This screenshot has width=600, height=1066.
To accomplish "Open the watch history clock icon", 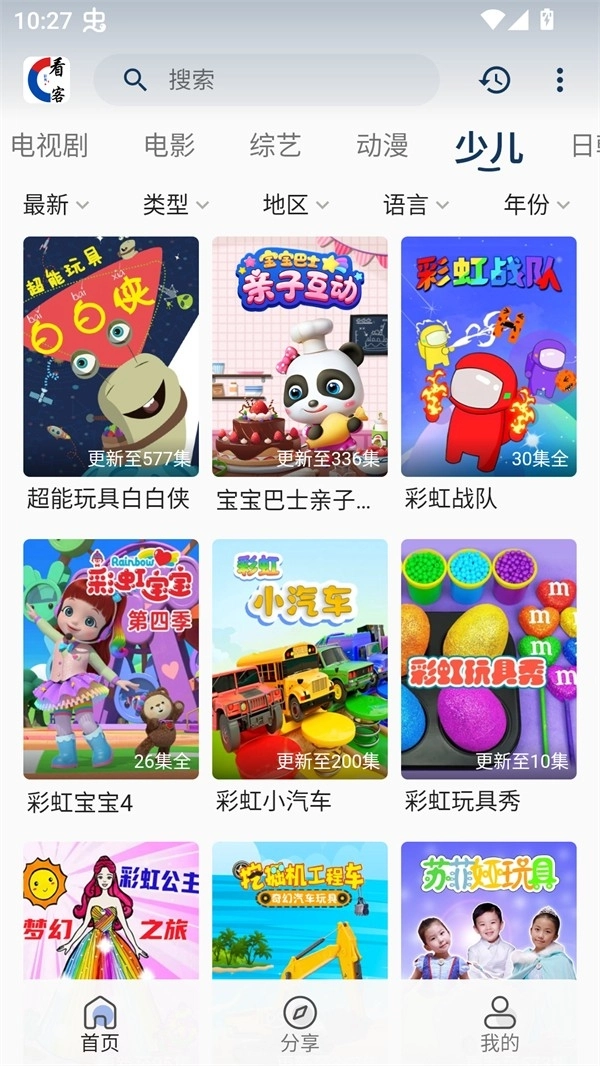I will pos(495,80).
